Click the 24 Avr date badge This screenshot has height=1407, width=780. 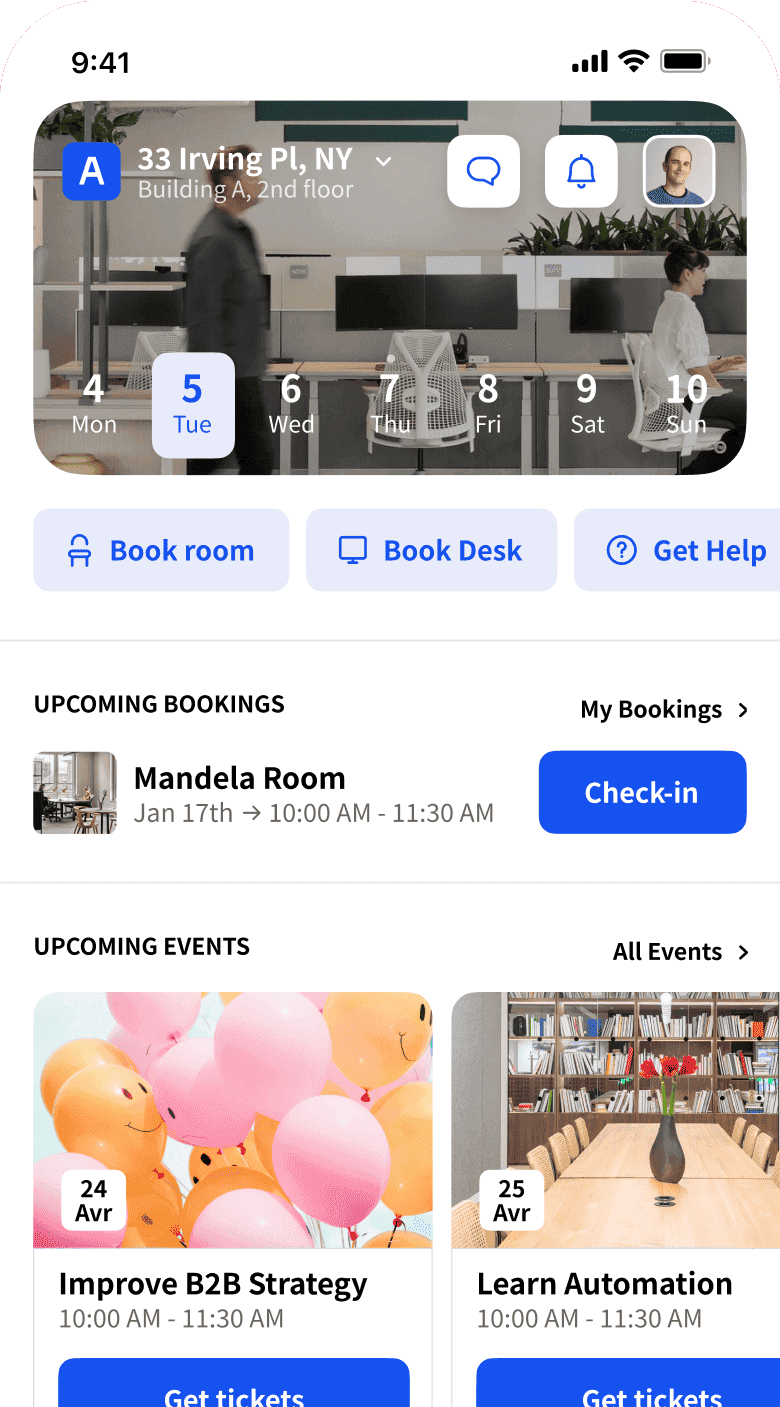click(94, 1201)
